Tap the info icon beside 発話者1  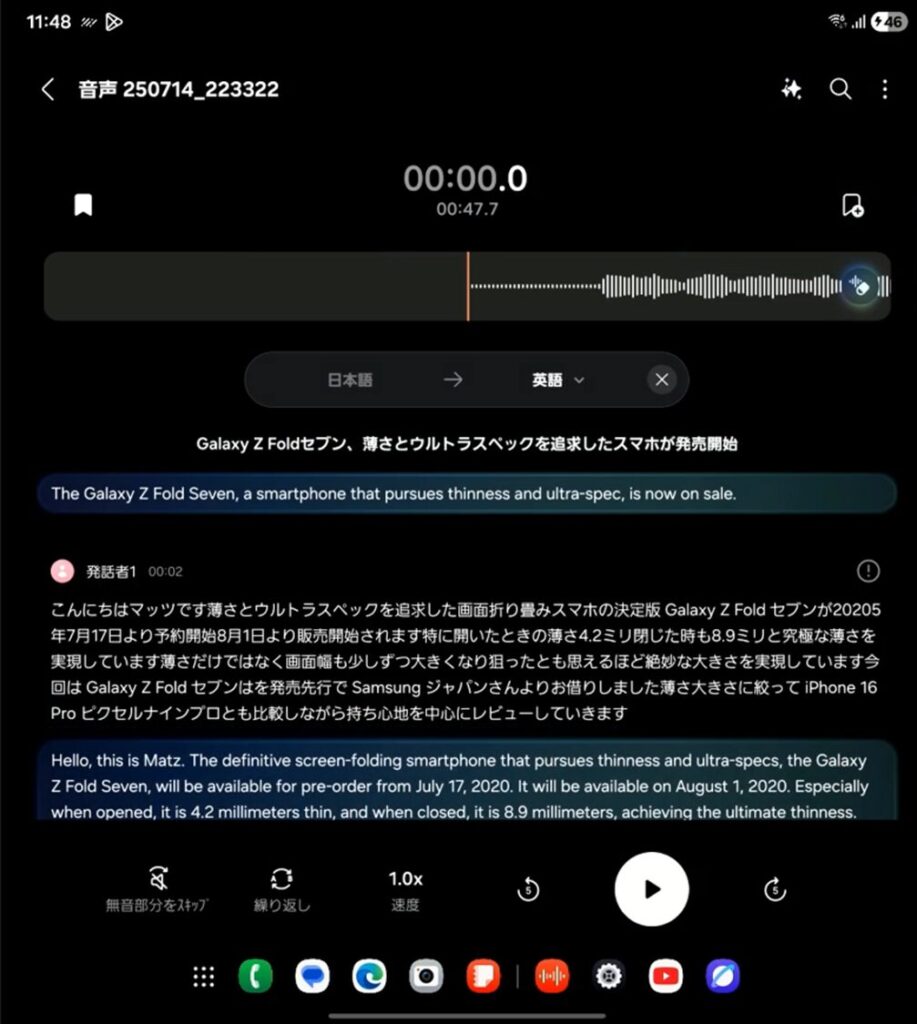point(868,571)
